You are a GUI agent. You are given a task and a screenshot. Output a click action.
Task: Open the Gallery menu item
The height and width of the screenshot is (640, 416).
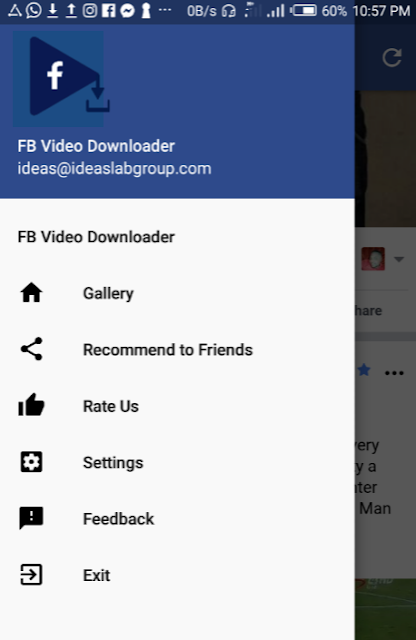coord(177,293)
